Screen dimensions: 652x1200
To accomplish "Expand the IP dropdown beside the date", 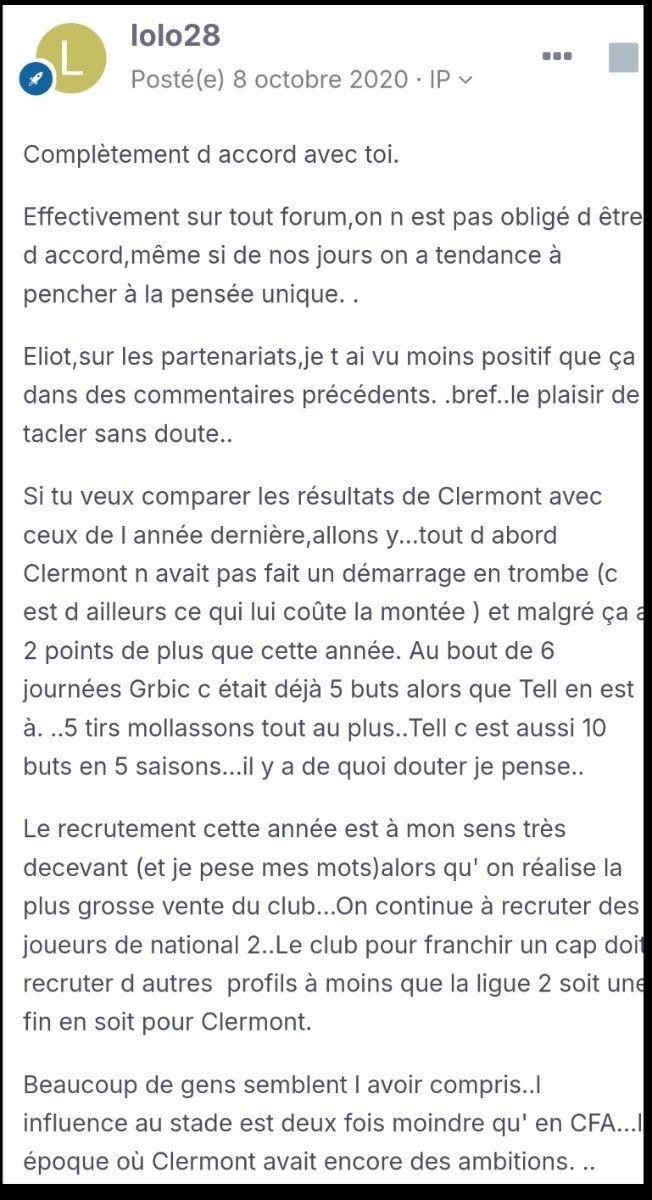I will (450, 80).
